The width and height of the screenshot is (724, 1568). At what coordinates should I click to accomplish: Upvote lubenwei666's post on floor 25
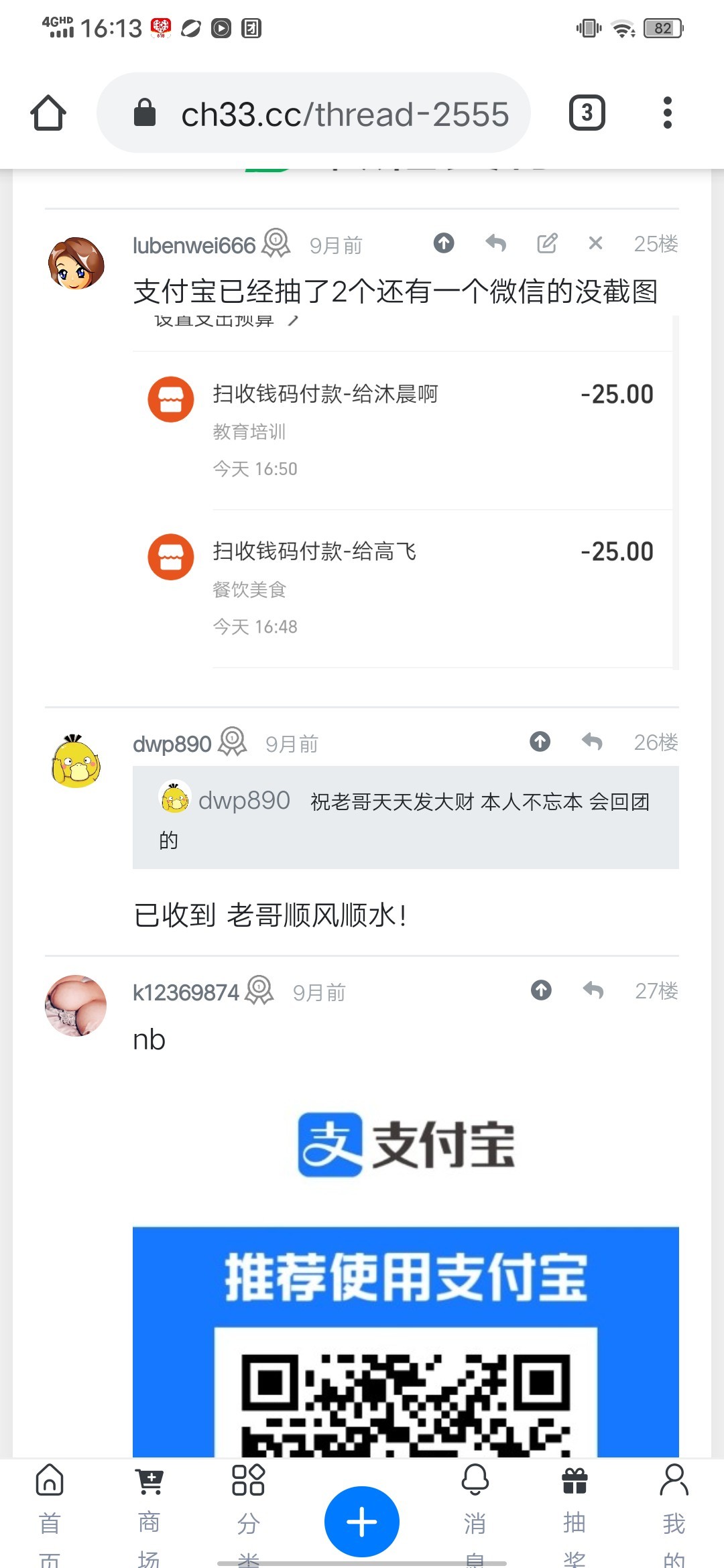(444, 243)
